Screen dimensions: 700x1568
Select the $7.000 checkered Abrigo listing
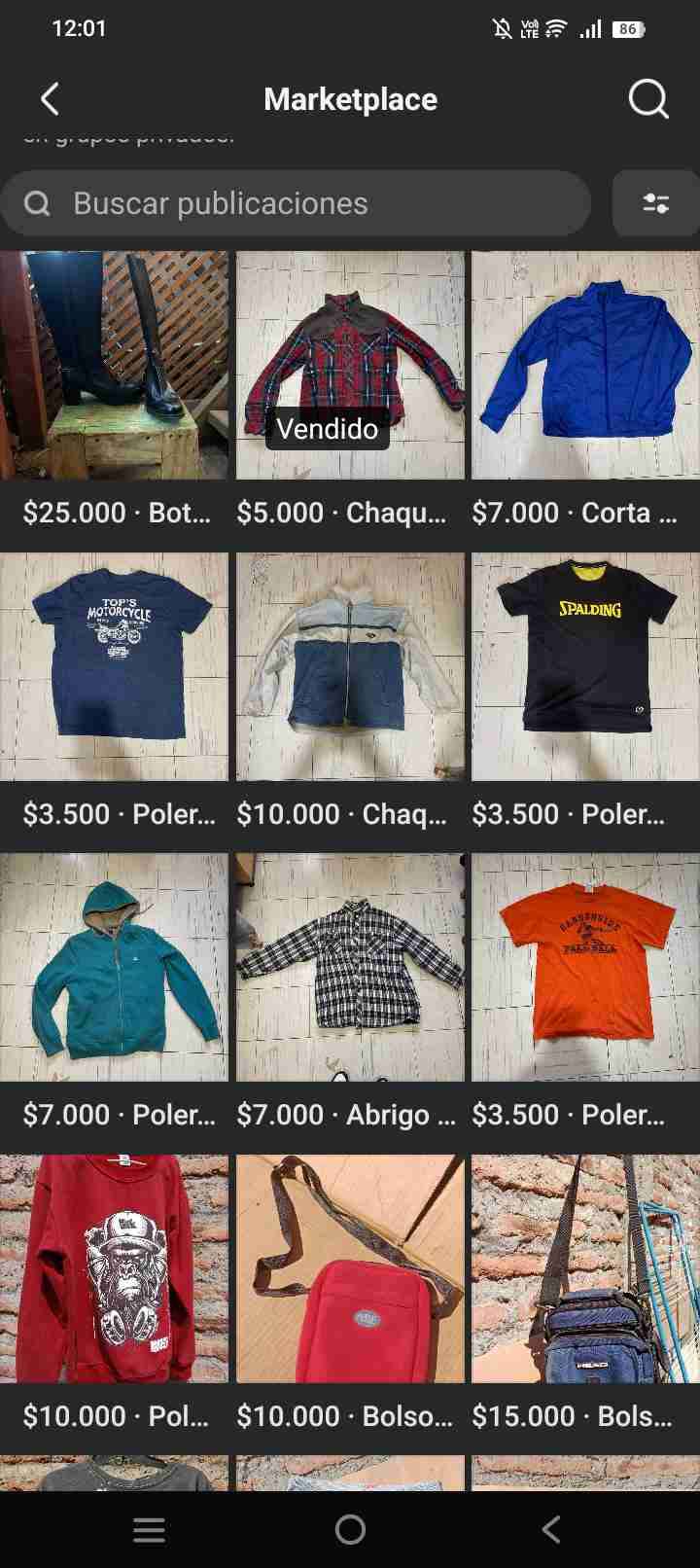350,968
